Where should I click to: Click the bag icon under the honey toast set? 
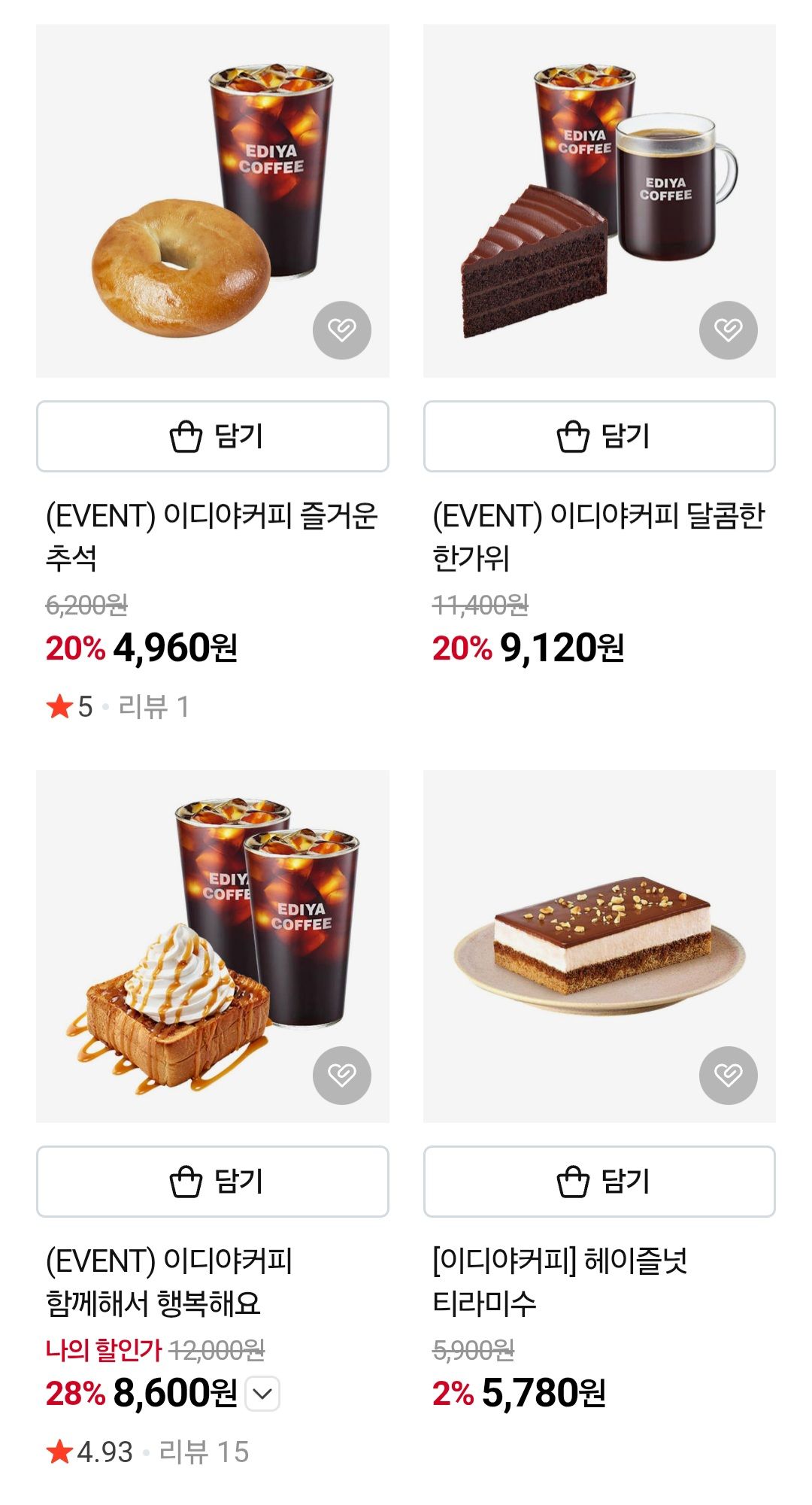pyautogui.click(x=184, y=1181)
